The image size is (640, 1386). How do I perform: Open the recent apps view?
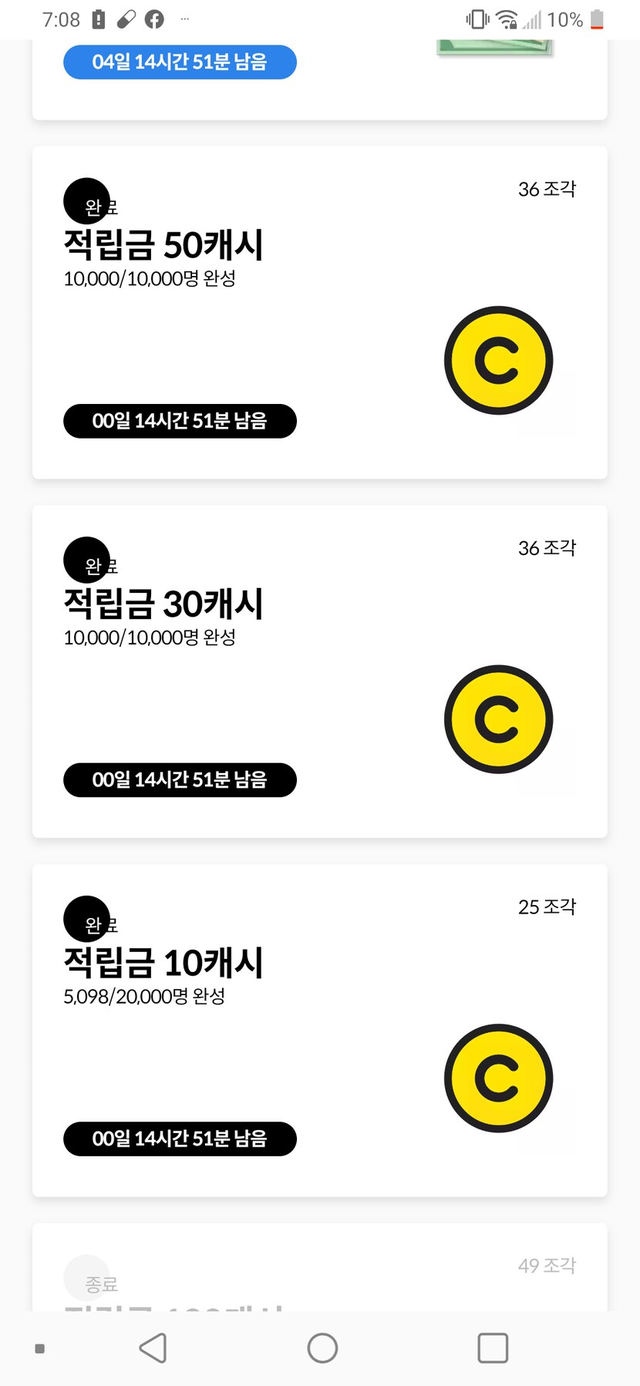[492, 1348]
